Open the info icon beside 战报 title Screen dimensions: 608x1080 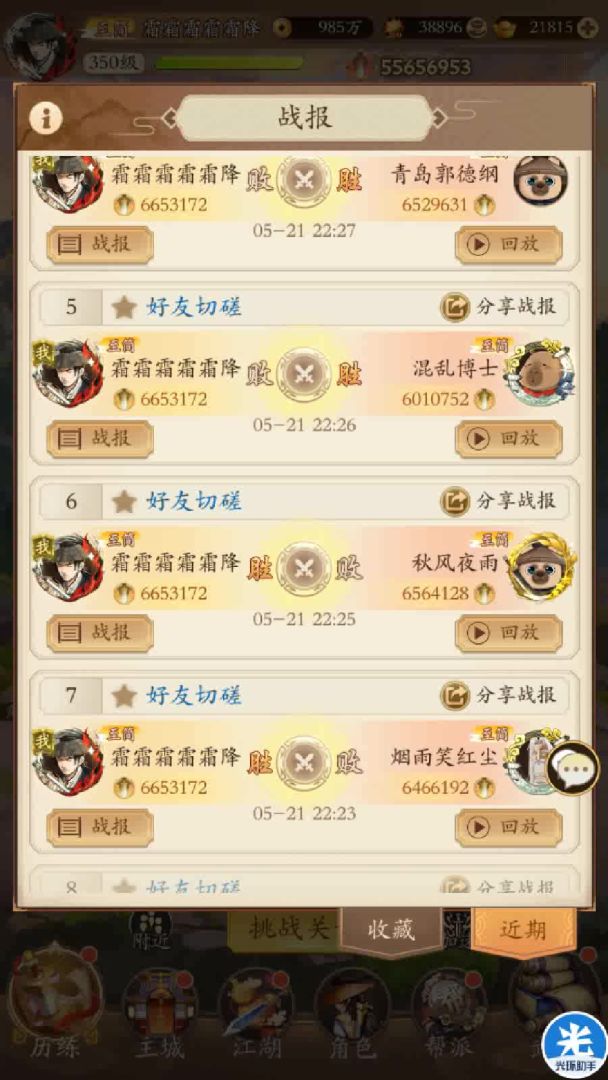tap(45, 119)
